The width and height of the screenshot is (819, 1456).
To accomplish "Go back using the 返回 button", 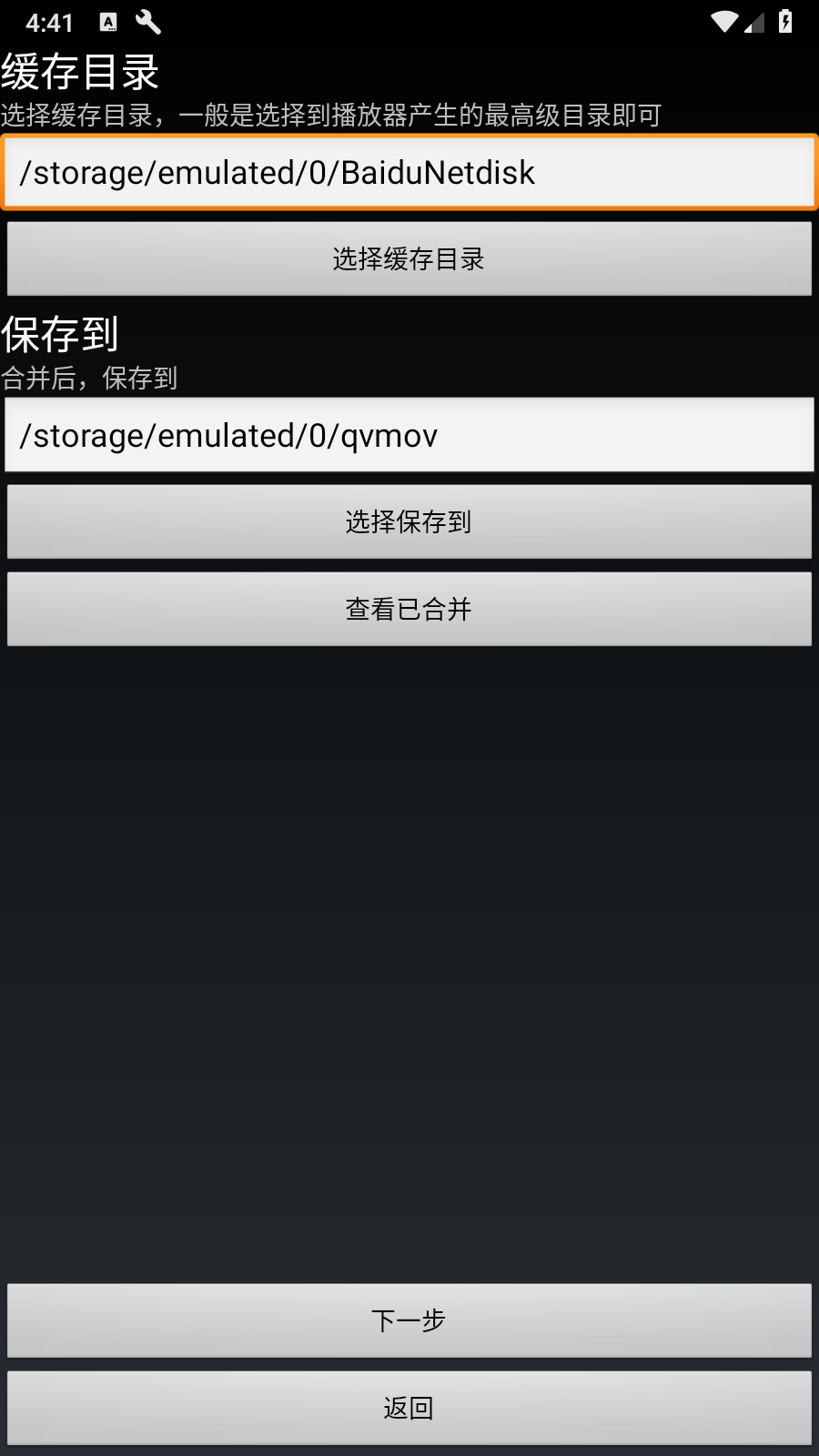I will [409, 1408].
